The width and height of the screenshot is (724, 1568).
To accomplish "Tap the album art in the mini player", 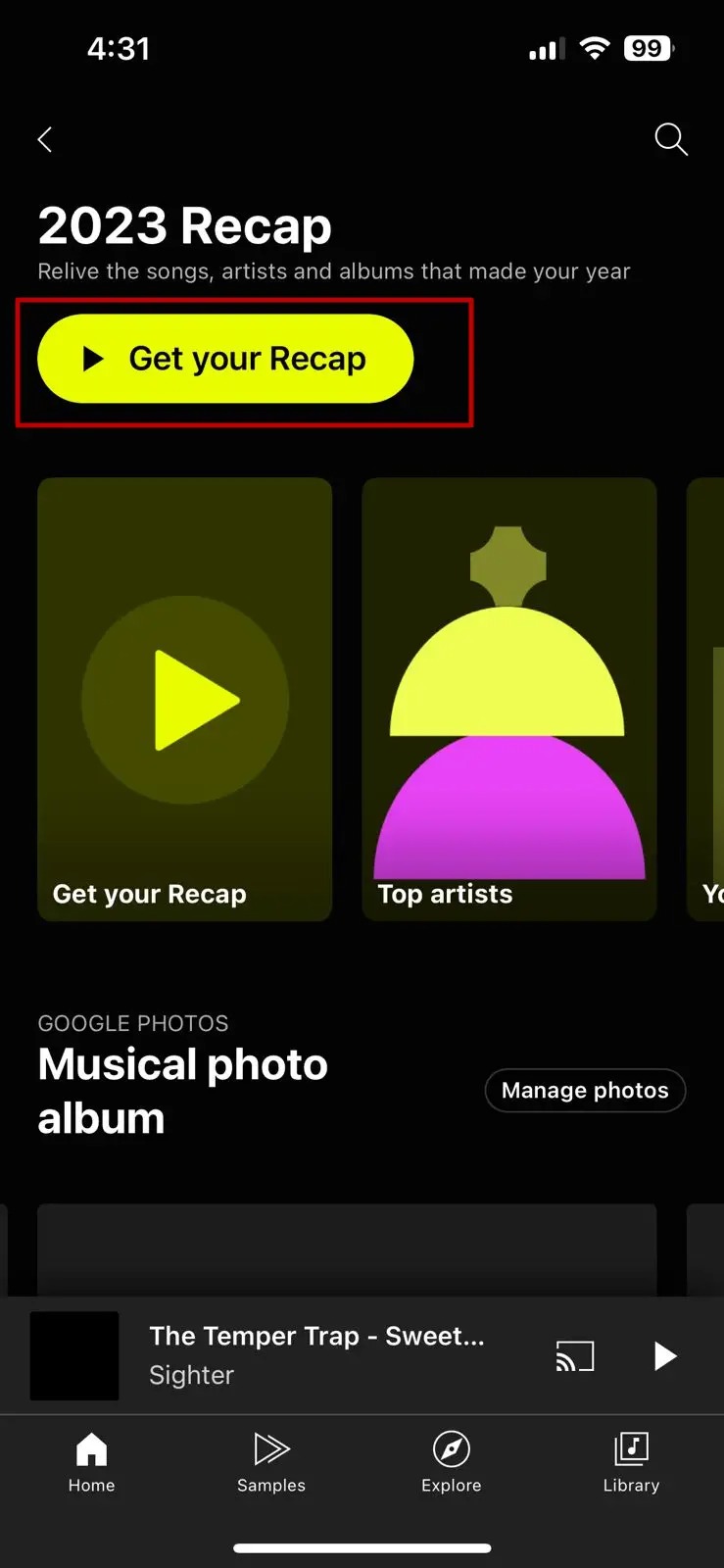I will [73, 1355].
